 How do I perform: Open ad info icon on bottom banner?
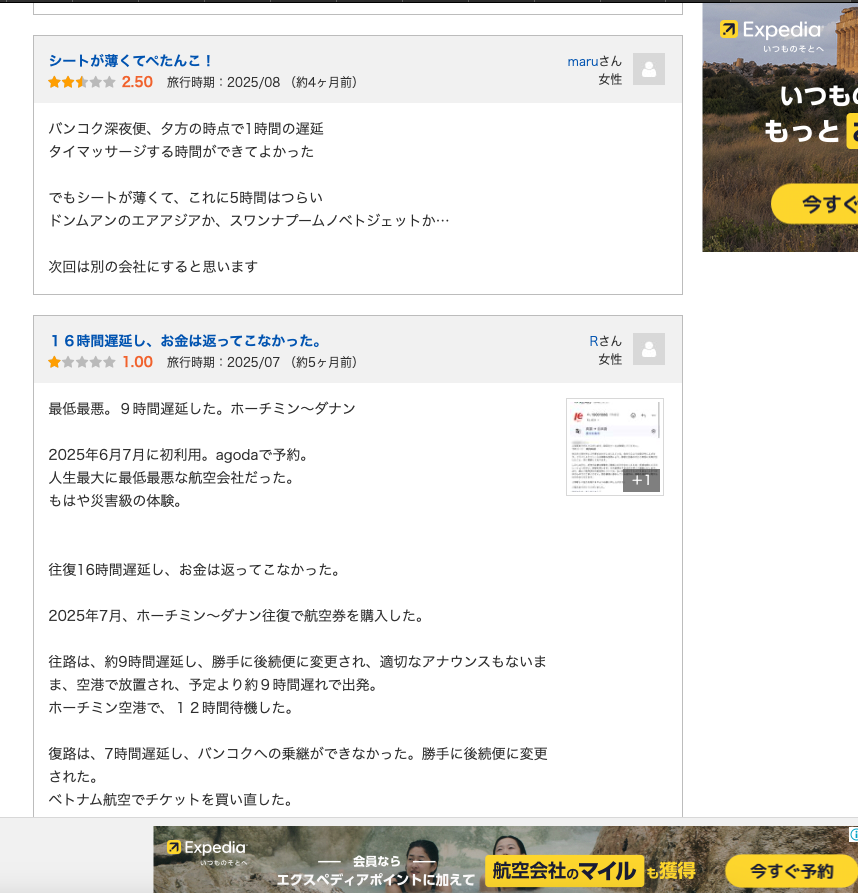pos(853,833)
